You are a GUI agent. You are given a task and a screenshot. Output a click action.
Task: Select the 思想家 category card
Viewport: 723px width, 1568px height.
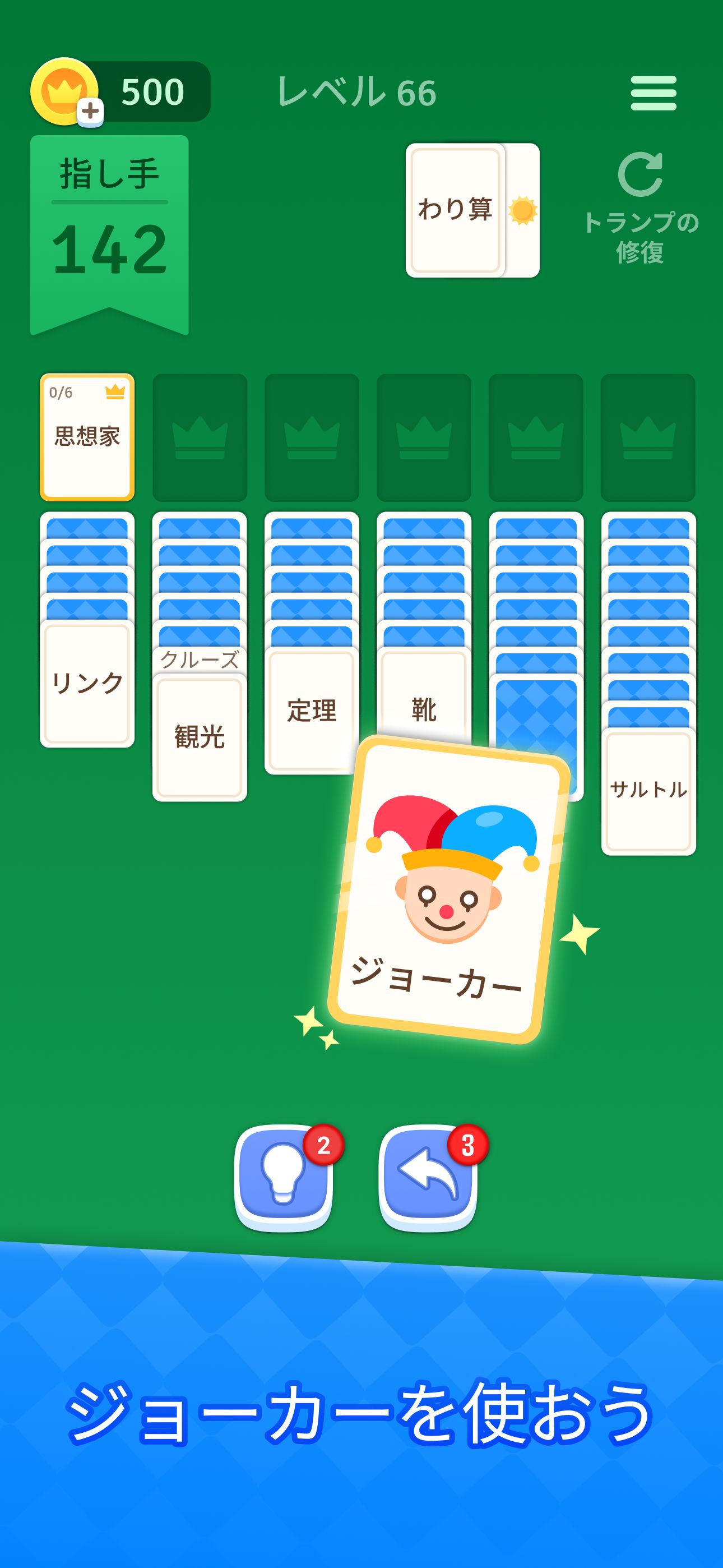[87, 437]
